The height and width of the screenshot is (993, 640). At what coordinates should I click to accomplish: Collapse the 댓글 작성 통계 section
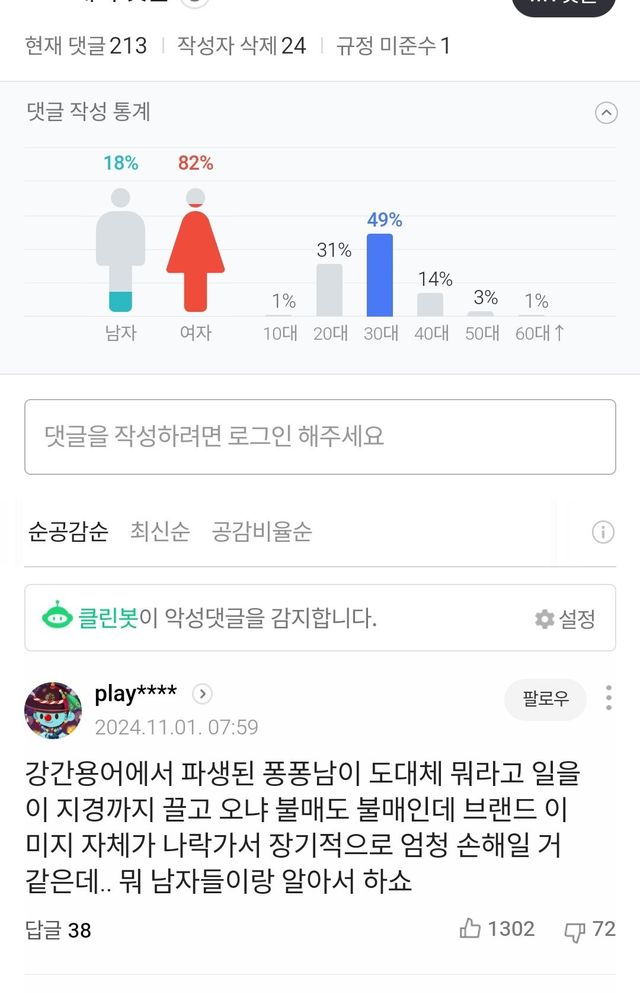[606, 113]
